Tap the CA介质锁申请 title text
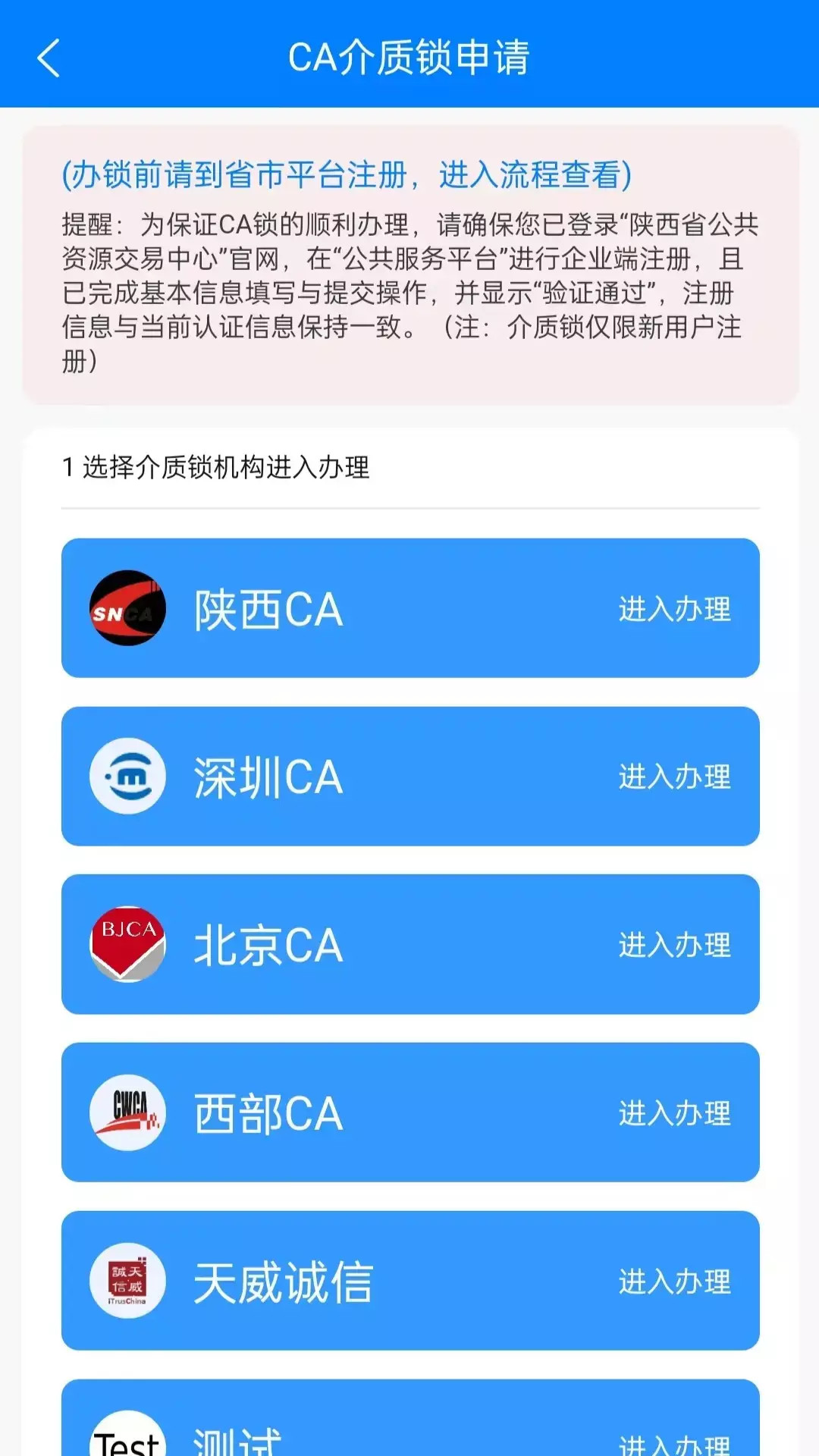The image size is (819, 1456). 409,57
